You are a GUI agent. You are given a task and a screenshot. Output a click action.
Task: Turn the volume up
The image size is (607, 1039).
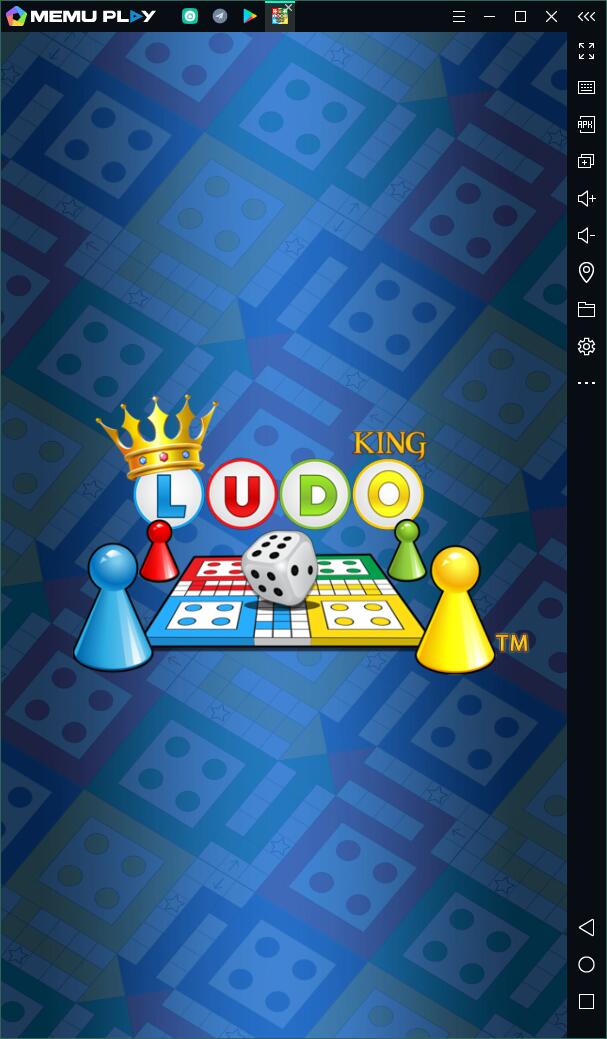pyautogui.click(x=586, y=198)
